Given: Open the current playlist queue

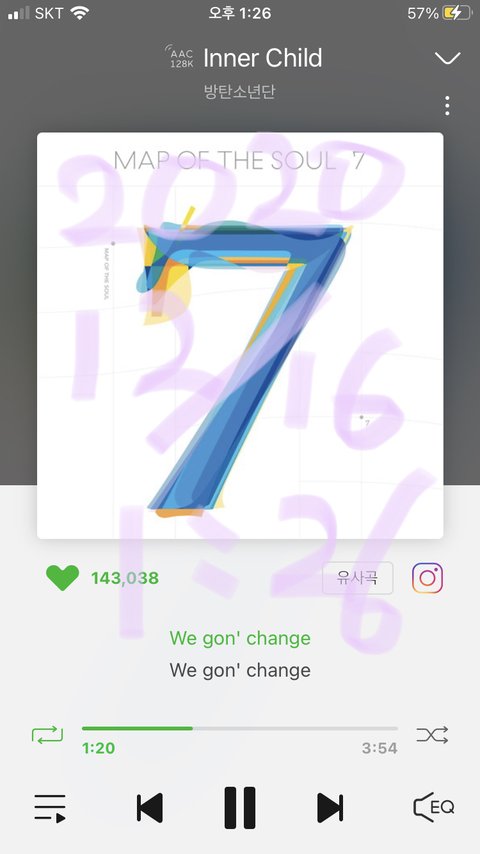Looking at the screenshot, I should (x=50, y=808).
